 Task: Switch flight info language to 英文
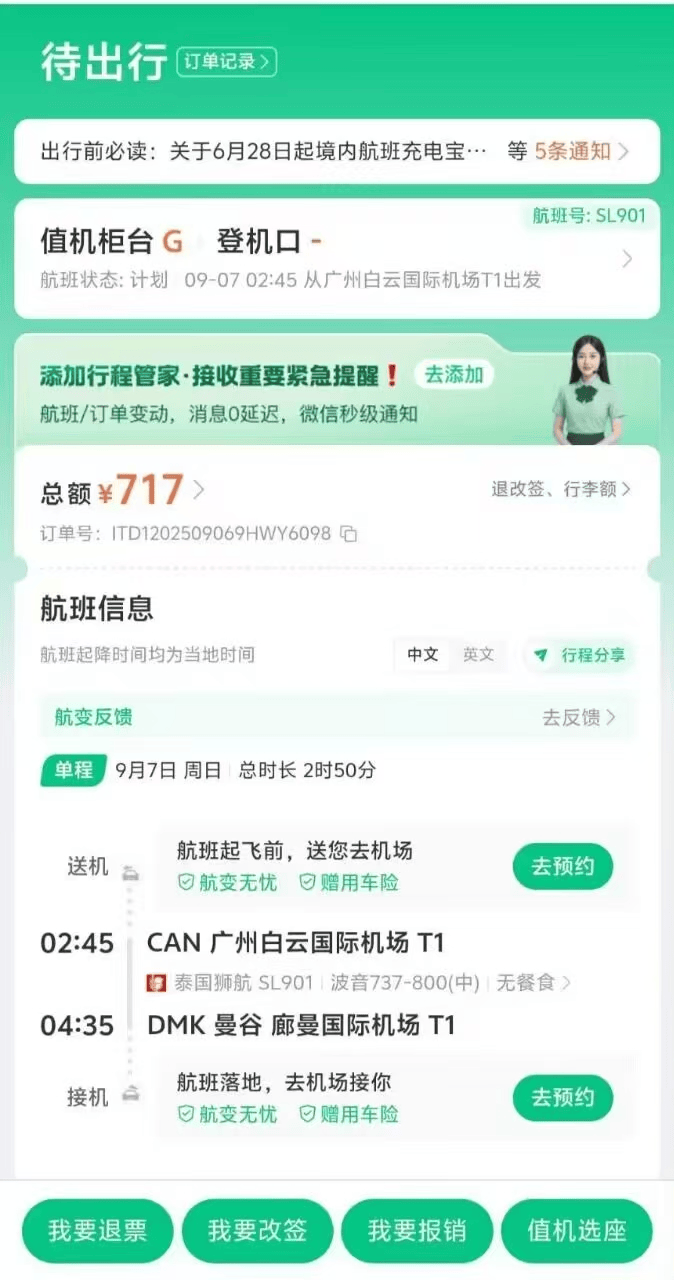pos(478,655)
